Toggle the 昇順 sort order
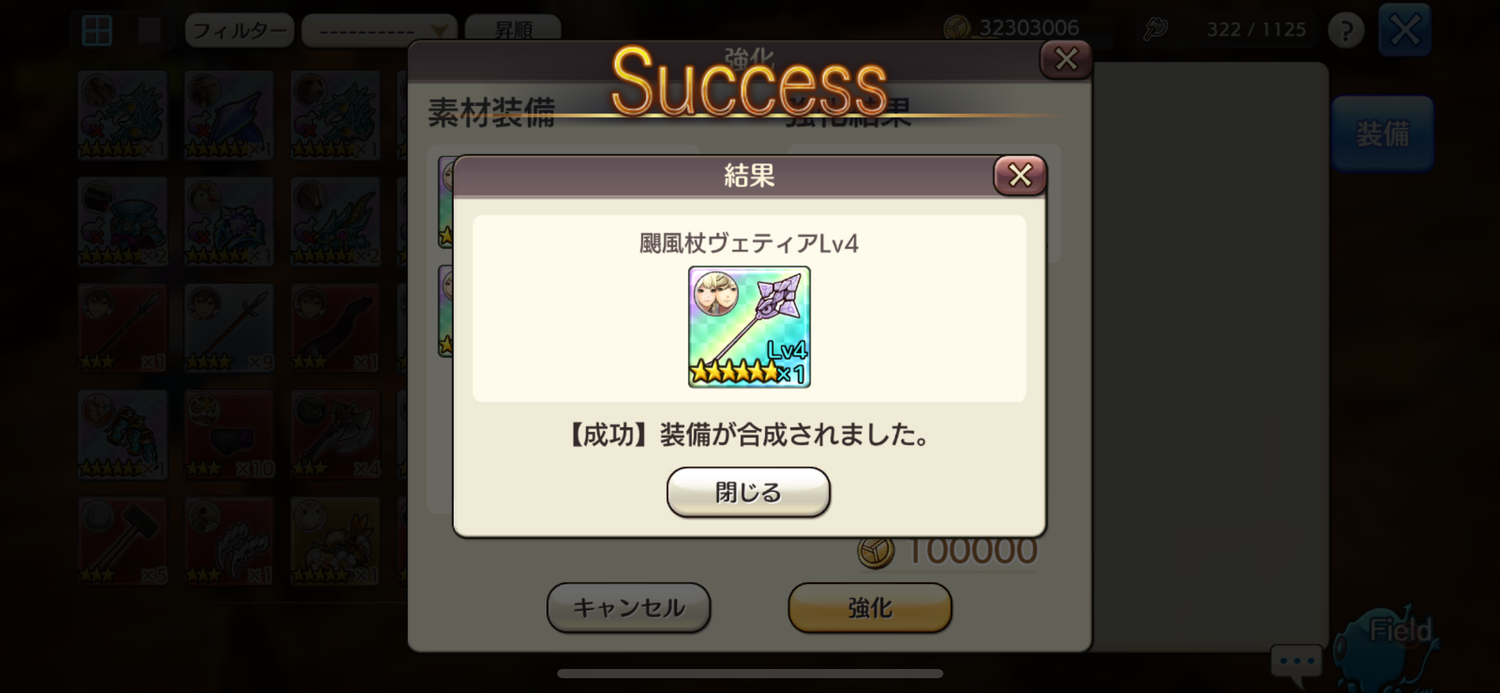Viewport: 1500px width, 693px height. pos(513,30)
